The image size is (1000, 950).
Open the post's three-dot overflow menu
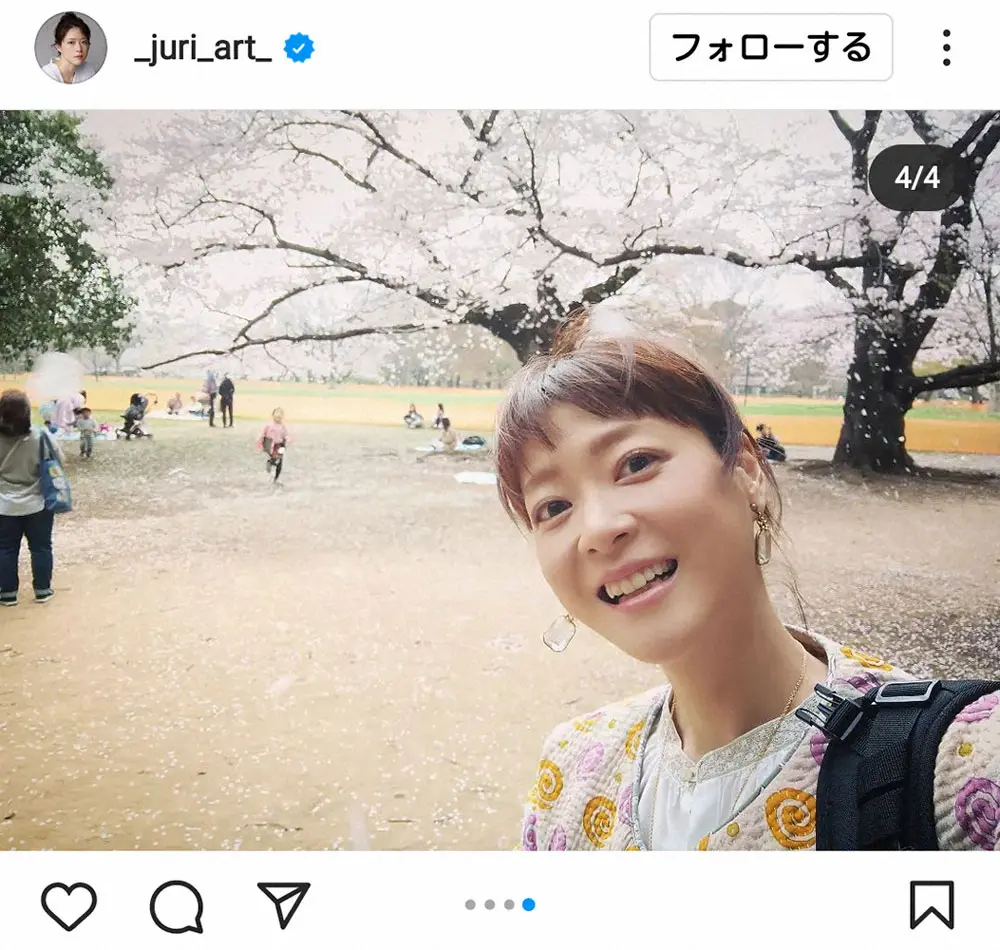[x=946, y=48]
